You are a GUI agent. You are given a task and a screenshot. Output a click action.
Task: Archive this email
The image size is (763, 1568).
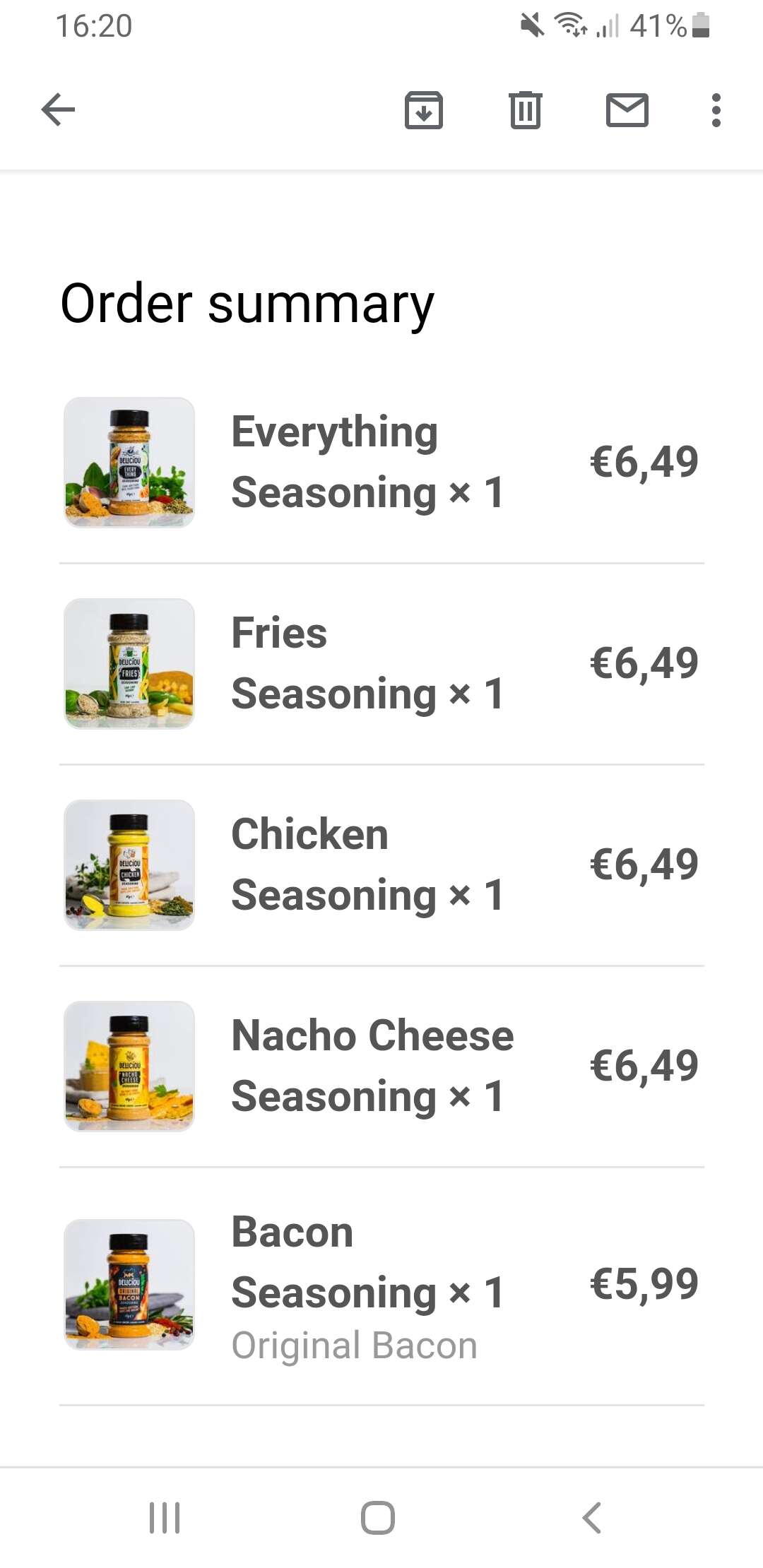click(x=424, y=110)
